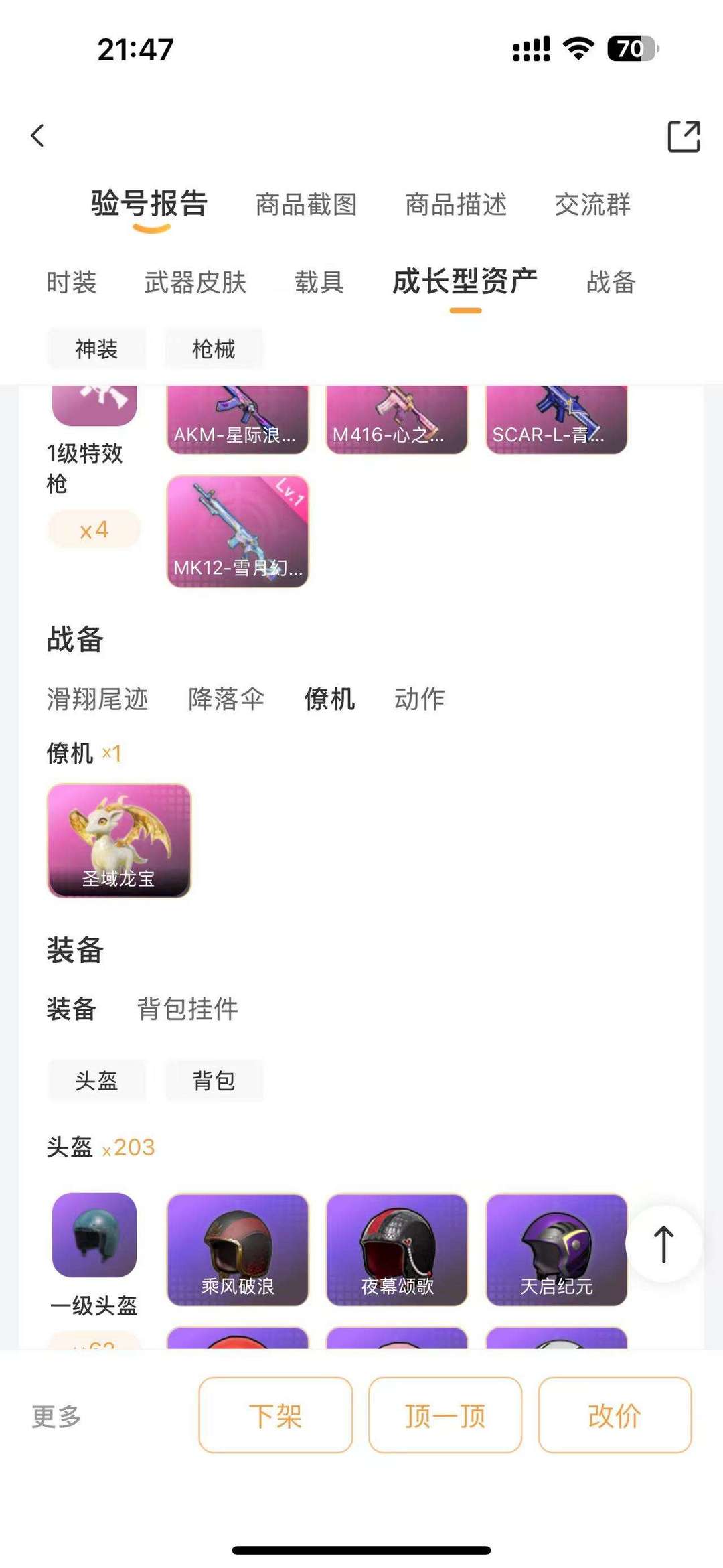Enable the 头盔 filter

[x=96, y=1080]
